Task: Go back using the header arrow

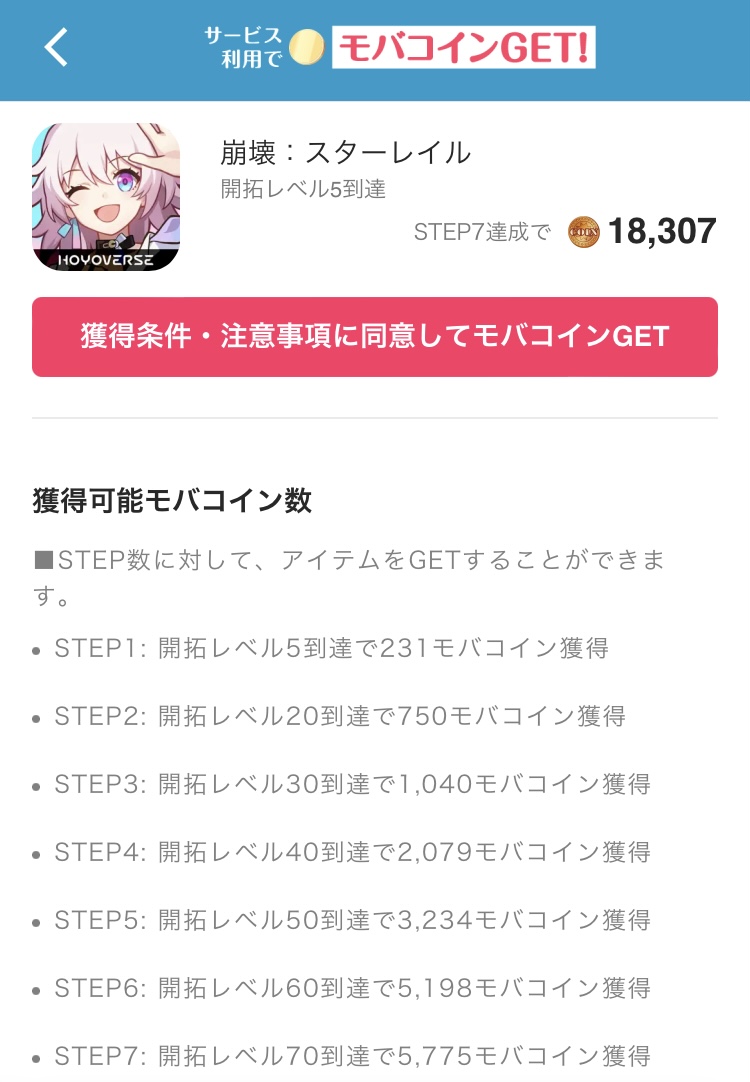Action: (56, 47)
